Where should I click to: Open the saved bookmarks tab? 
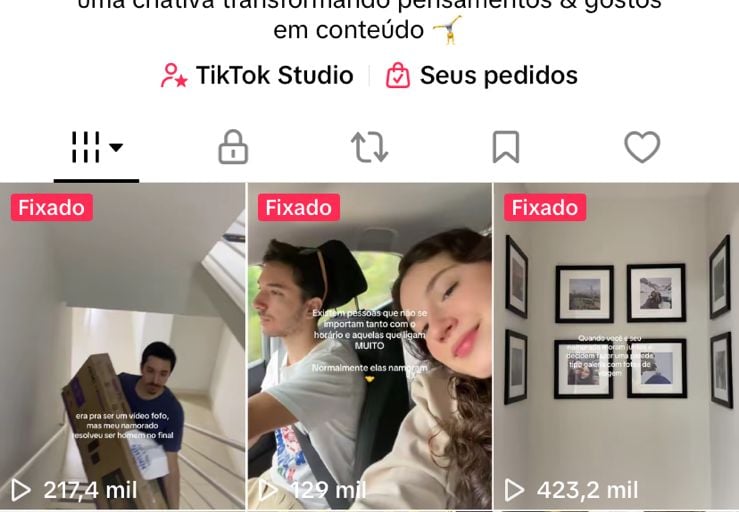[x=506, y=148]
